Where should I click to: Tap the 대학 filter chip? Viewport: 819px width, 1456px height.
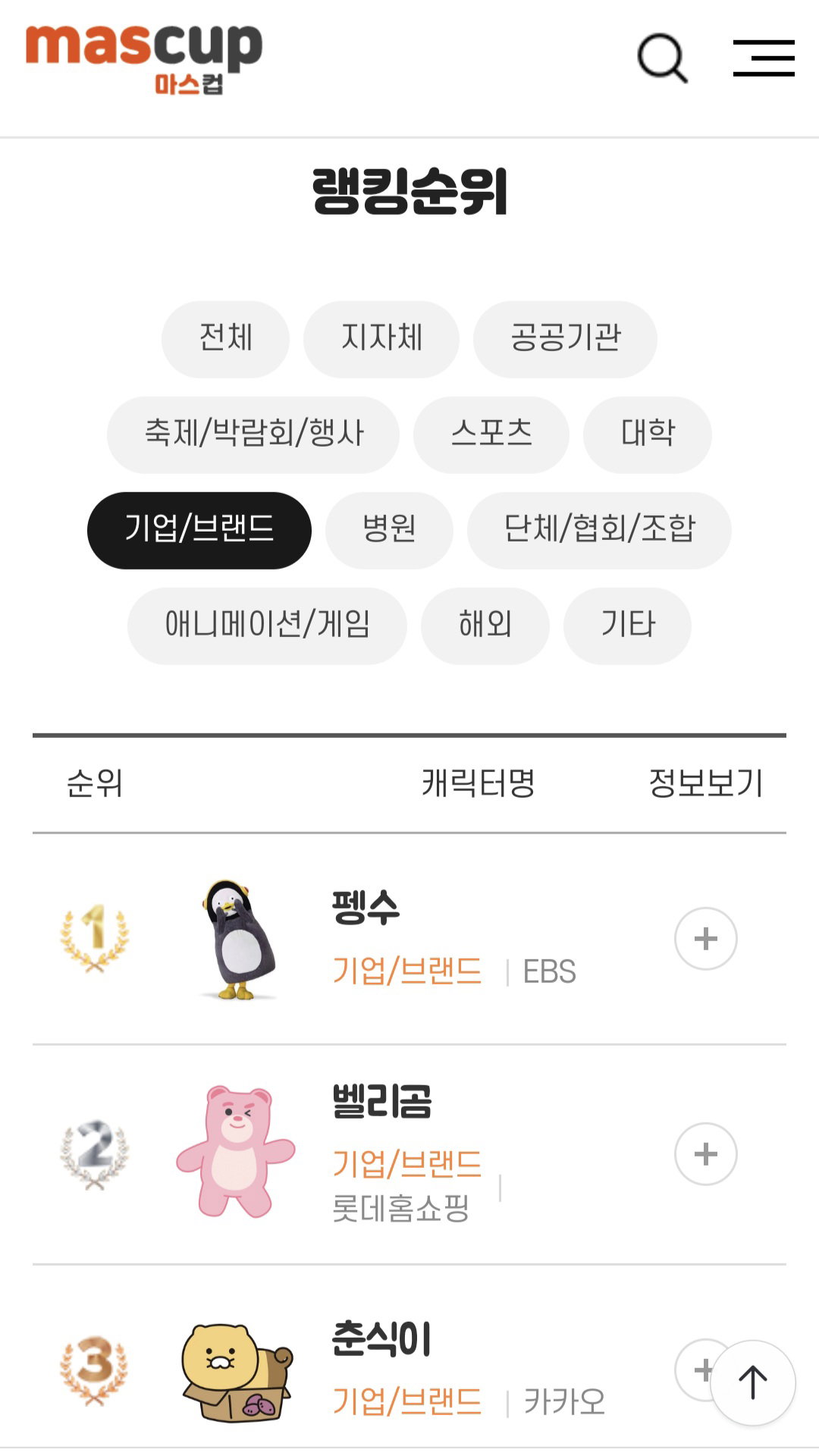pos(648,435)
